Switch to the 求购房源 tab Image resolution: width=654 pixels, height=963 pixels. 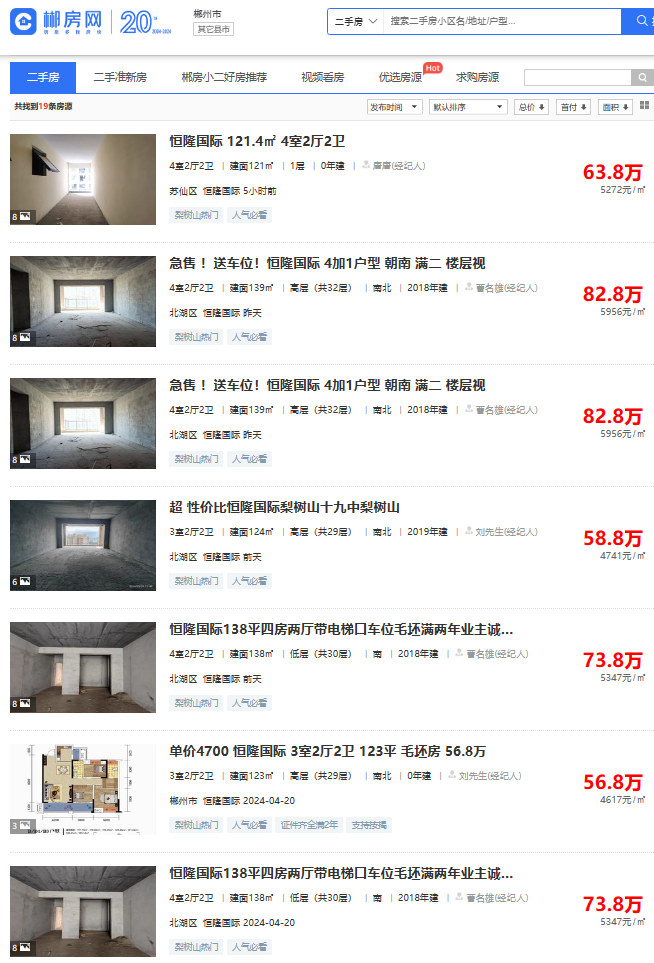click(x=477, y=77)
